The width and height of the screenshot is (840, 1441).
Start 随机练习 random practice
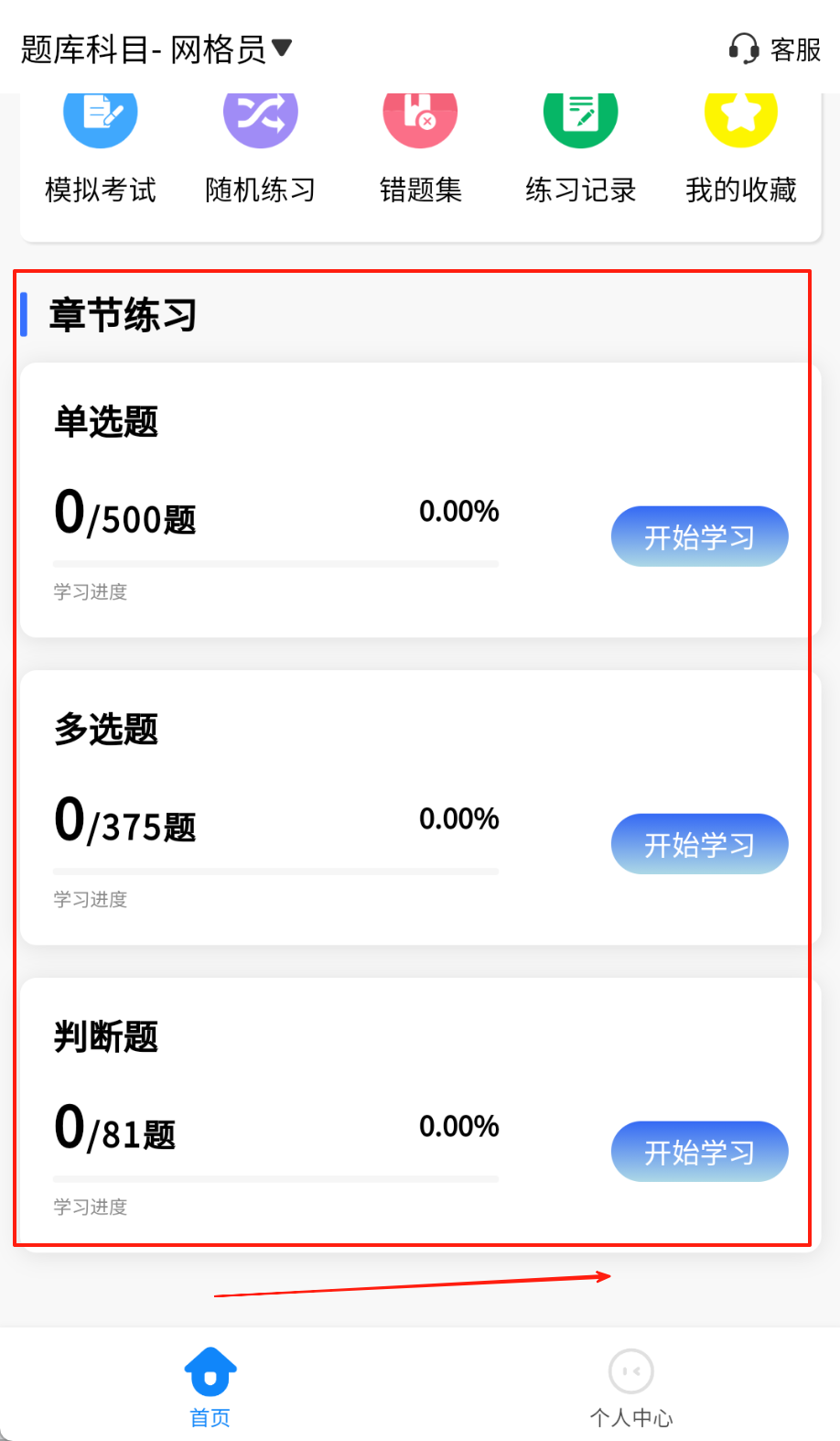click(261, 146)
